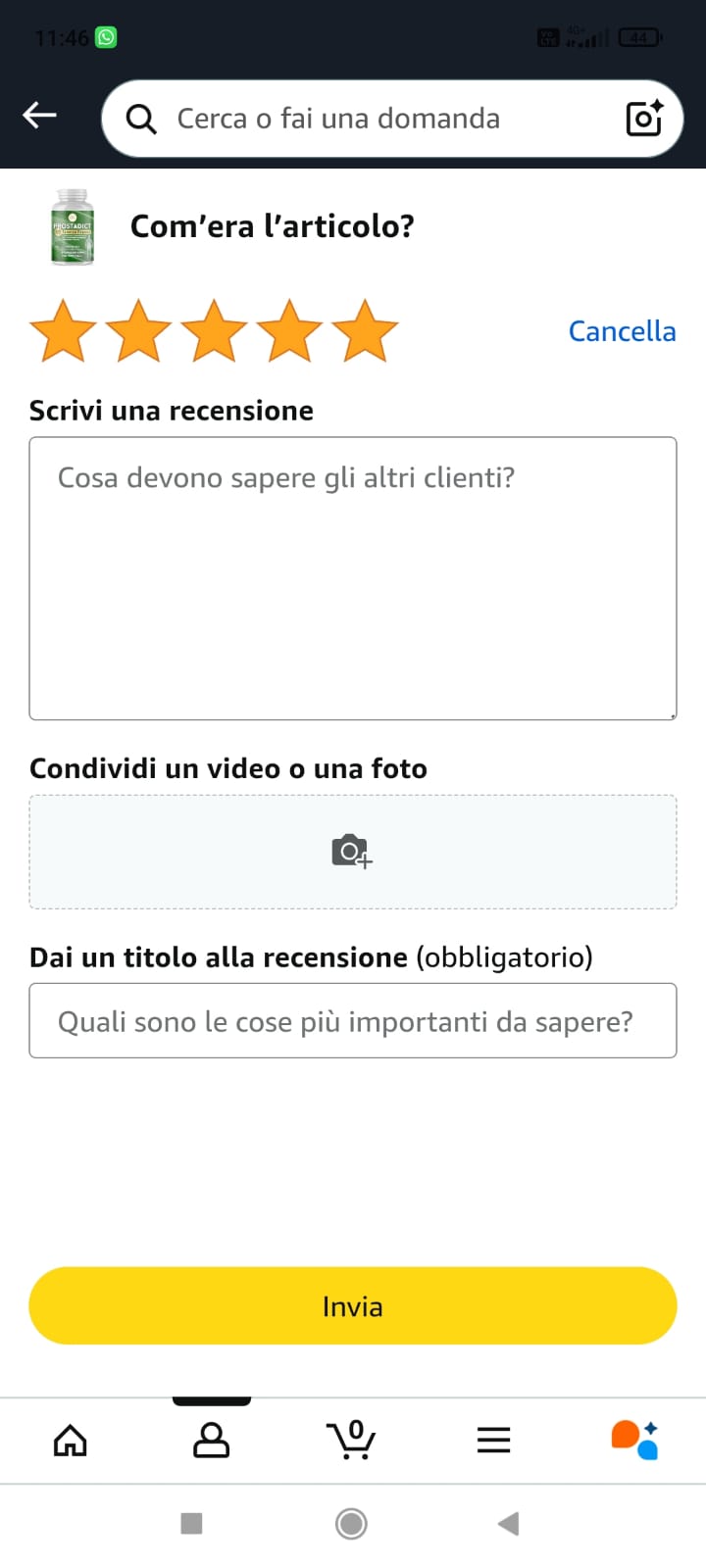Tap the 'Cerca o fai una domanda' search box

pyautogui.click(x=373, y=119)
